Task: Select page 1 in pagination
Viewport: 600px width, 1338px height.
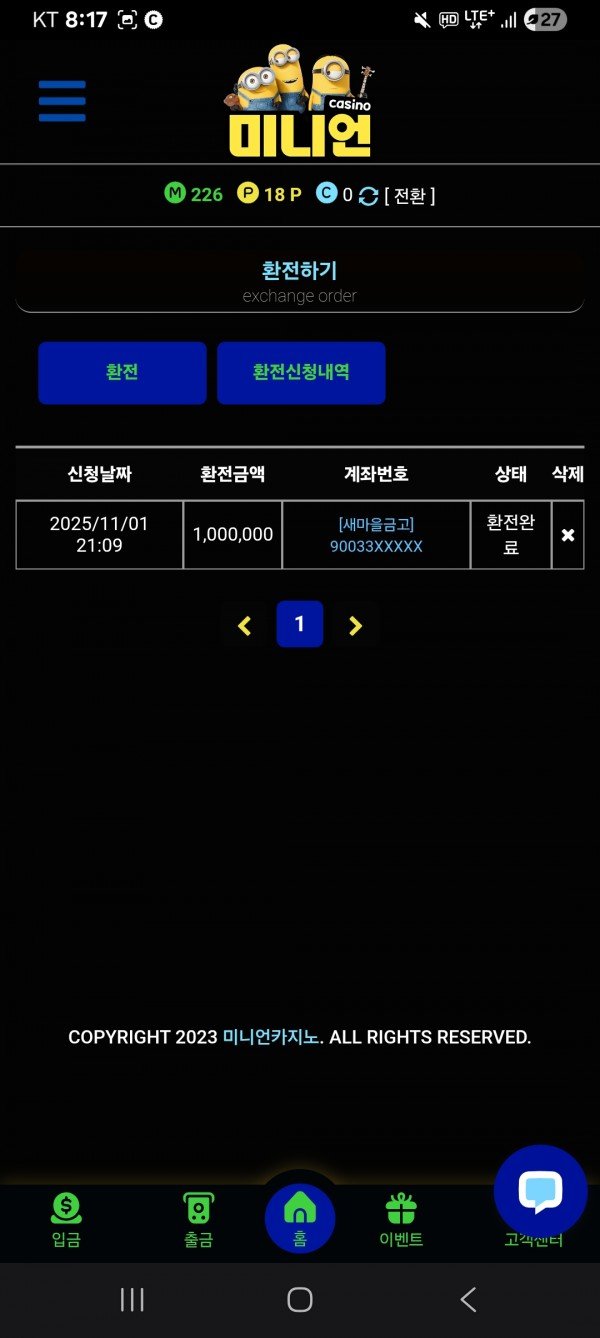Action: pos(299,625)
